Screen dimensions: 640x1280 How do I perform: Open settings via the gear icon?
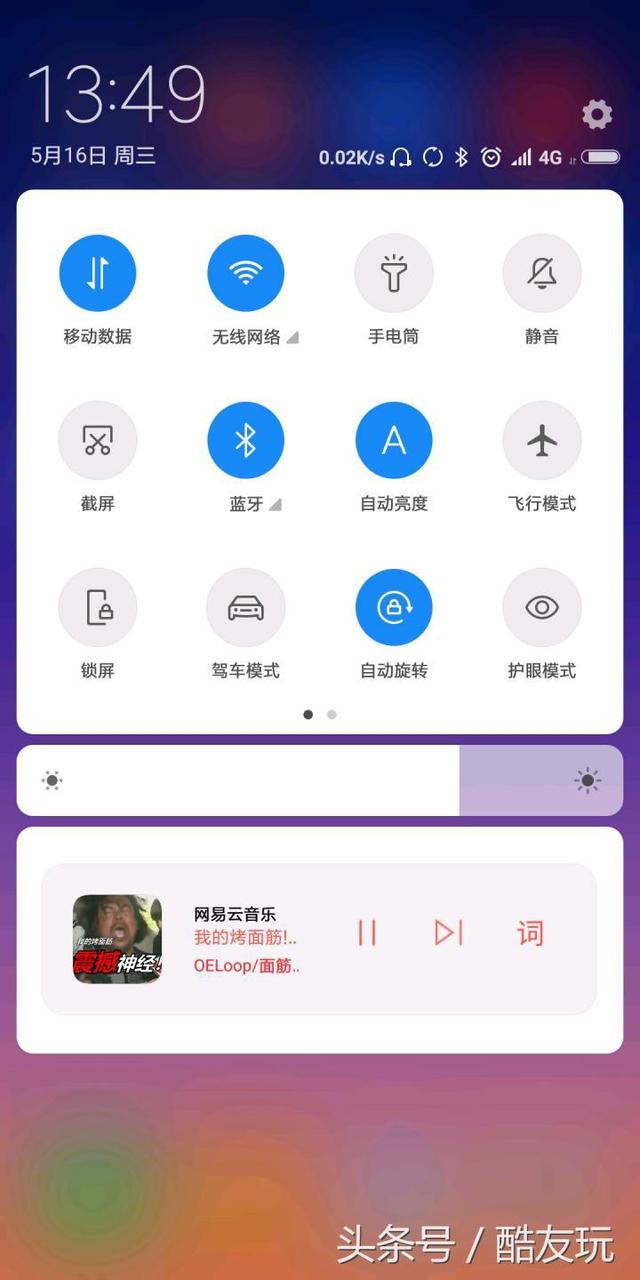pos(597,115)
